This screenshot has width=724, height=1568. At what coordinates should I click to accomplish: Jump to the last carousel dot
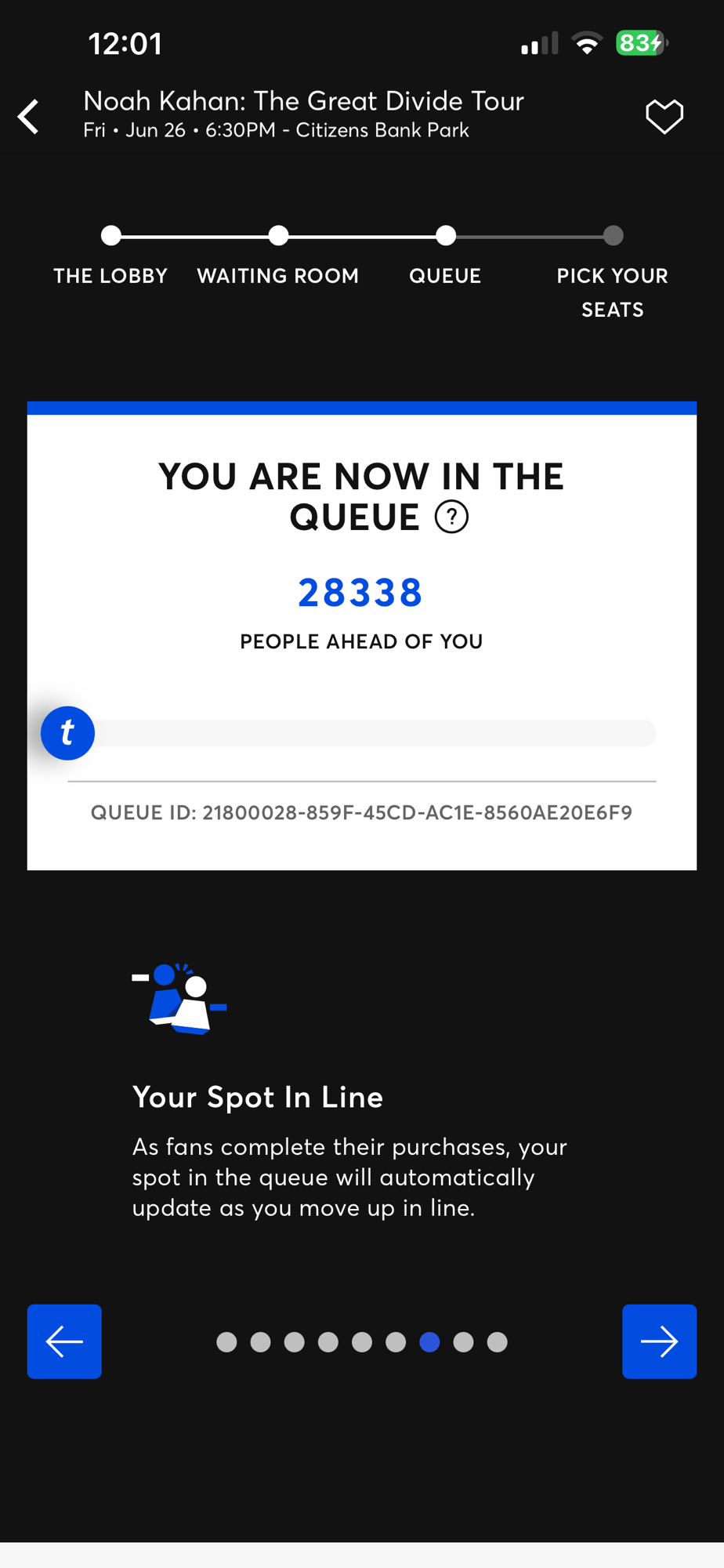pos(497,1342)
